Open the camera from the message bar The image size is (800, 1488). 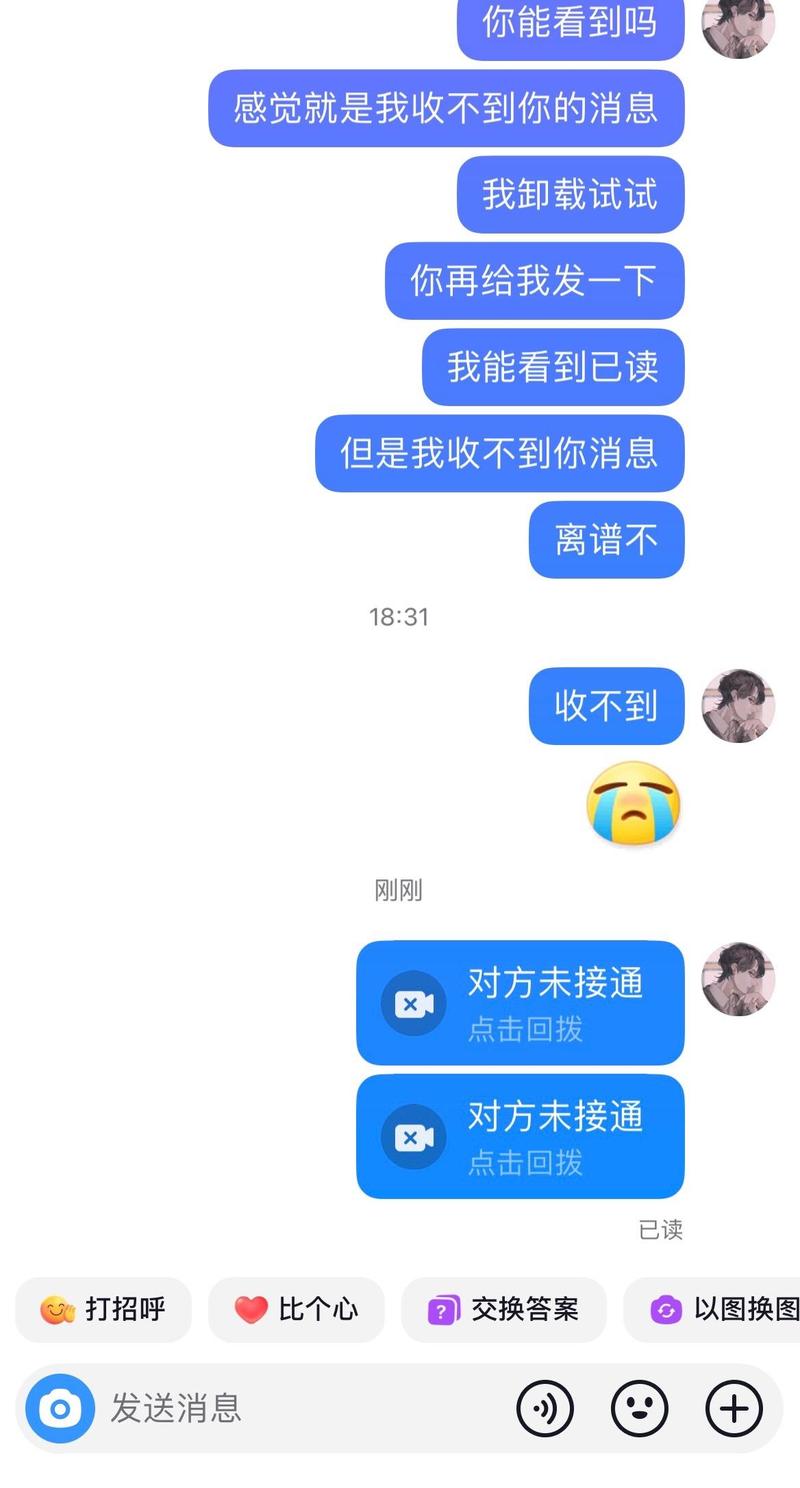[60, 1408]
